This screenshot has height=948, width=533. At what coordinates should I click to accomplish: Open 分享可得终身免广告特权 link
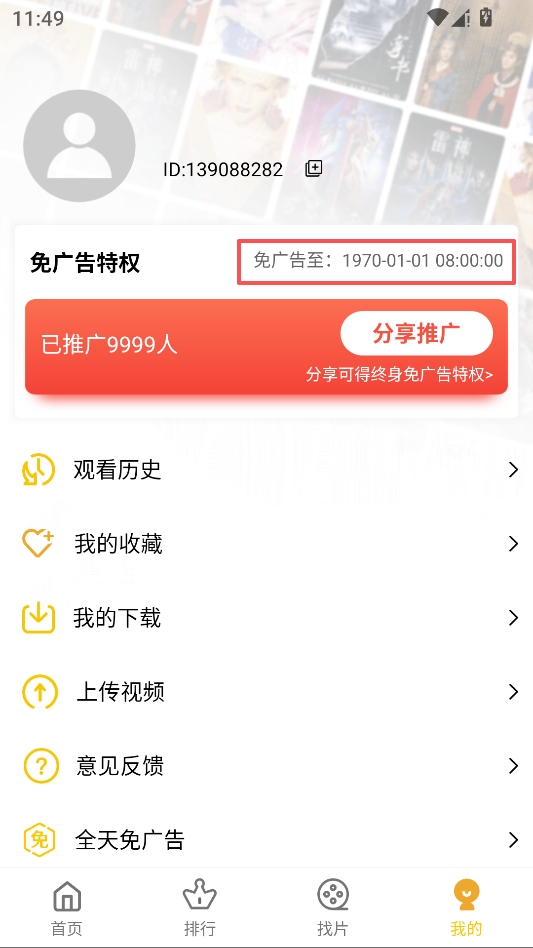pos(399,374)
